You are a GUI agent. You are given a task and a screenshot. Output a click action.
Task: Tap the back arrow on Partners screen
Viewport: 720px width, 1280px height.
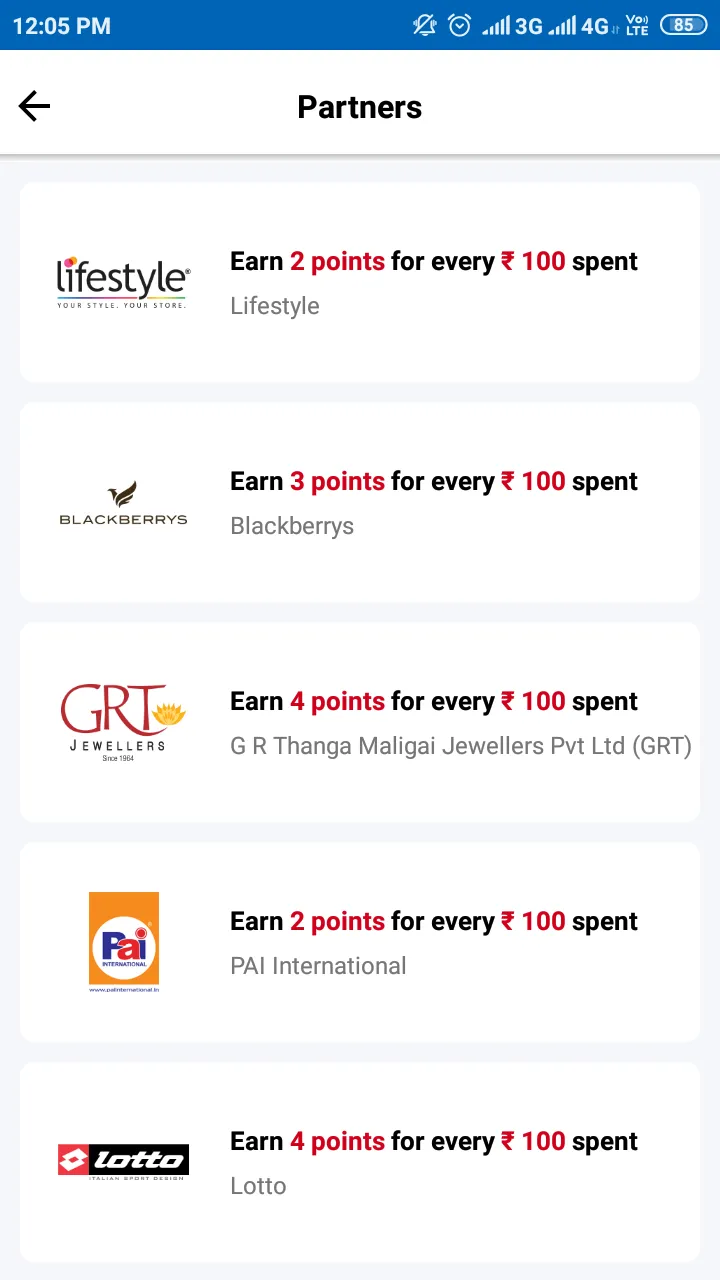(x=34, y=105)
